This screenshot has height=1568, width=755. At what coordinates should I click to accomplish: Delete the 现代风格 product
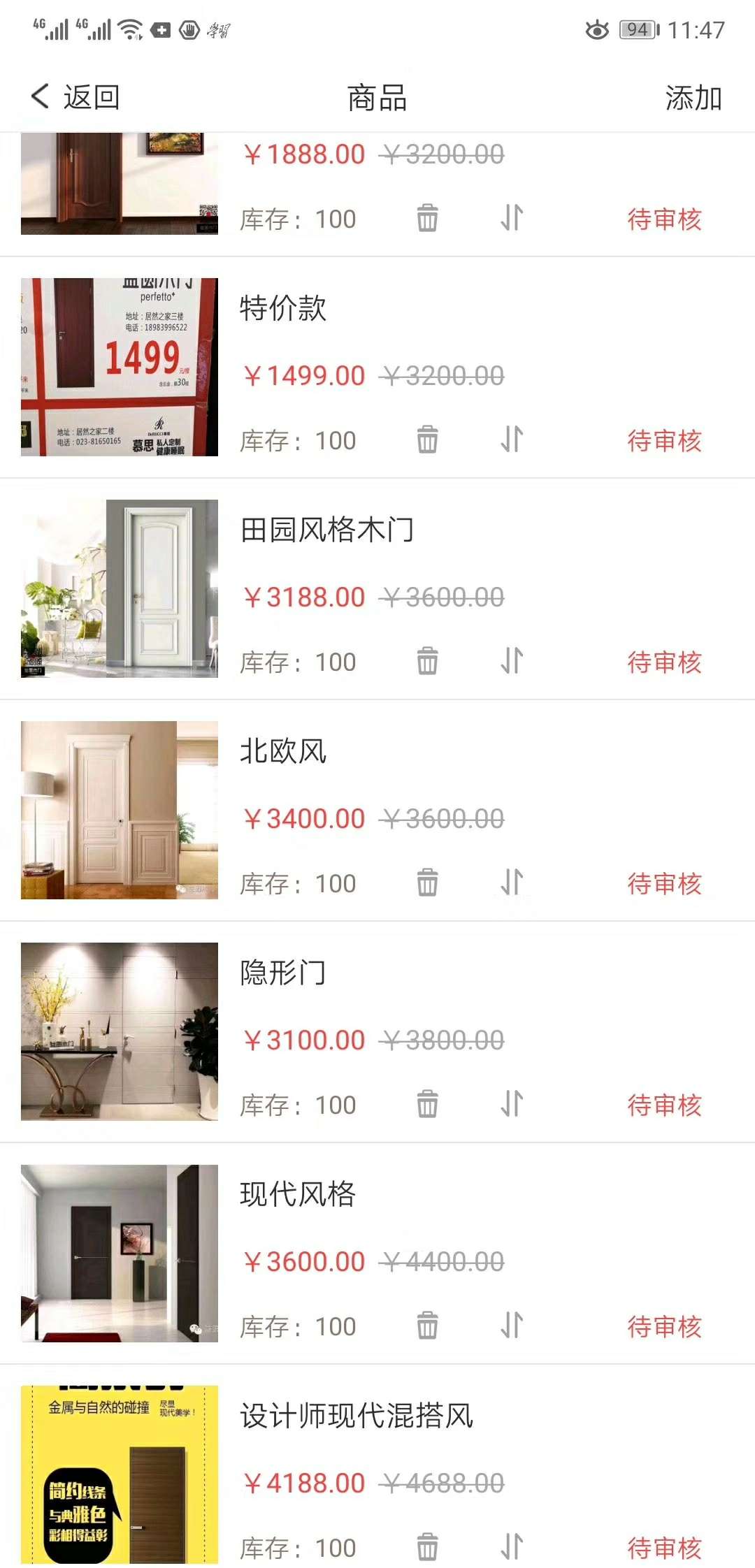click(427, 1326)
